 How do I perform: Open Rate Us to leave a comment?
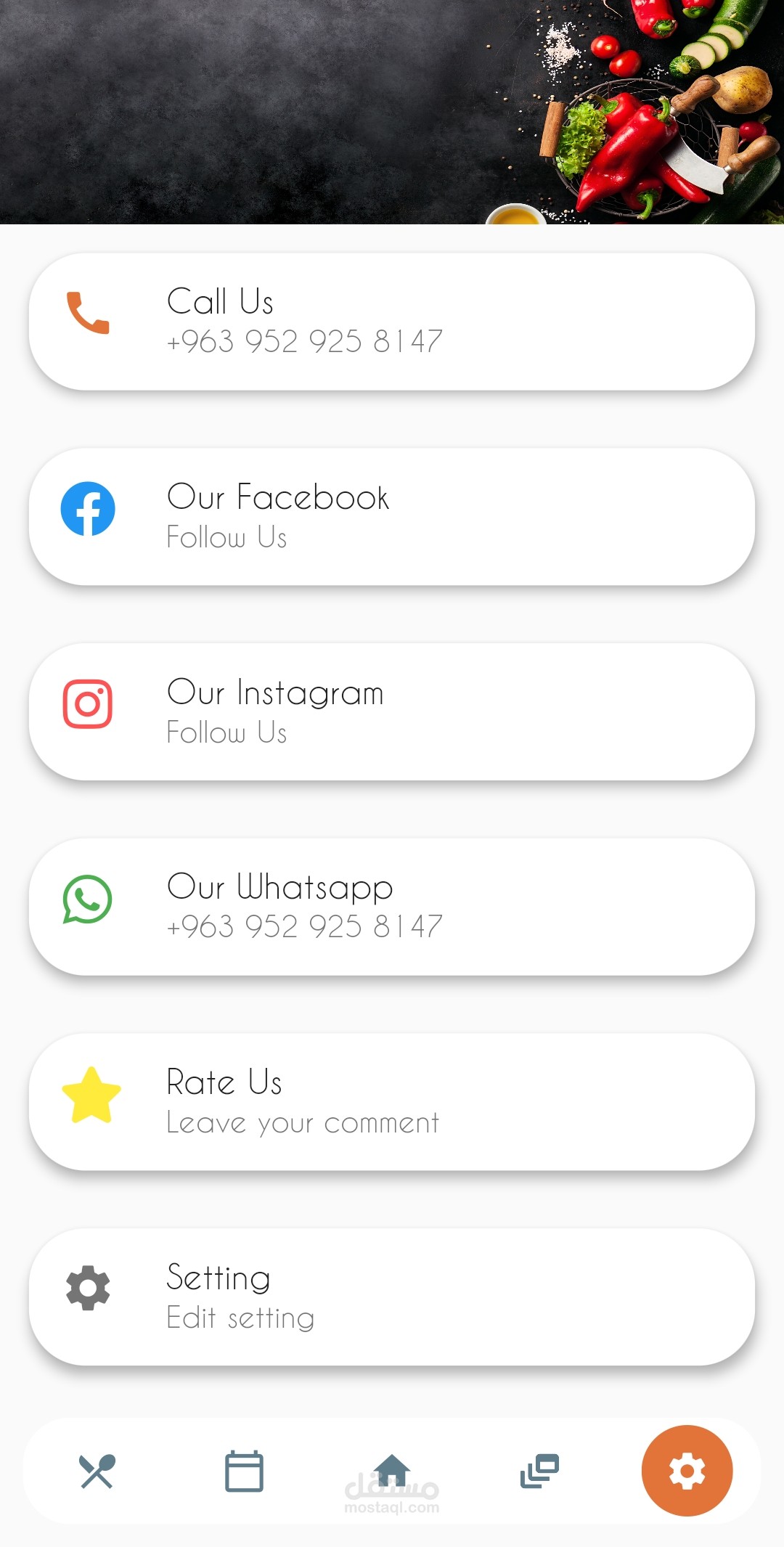point(392,1102)
